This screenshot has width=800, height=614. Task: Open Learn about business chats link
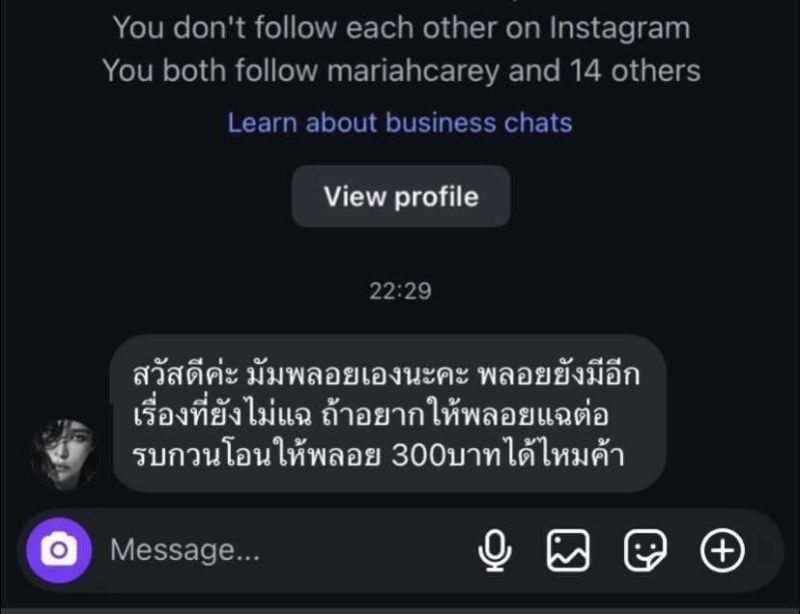coord(400,123)
